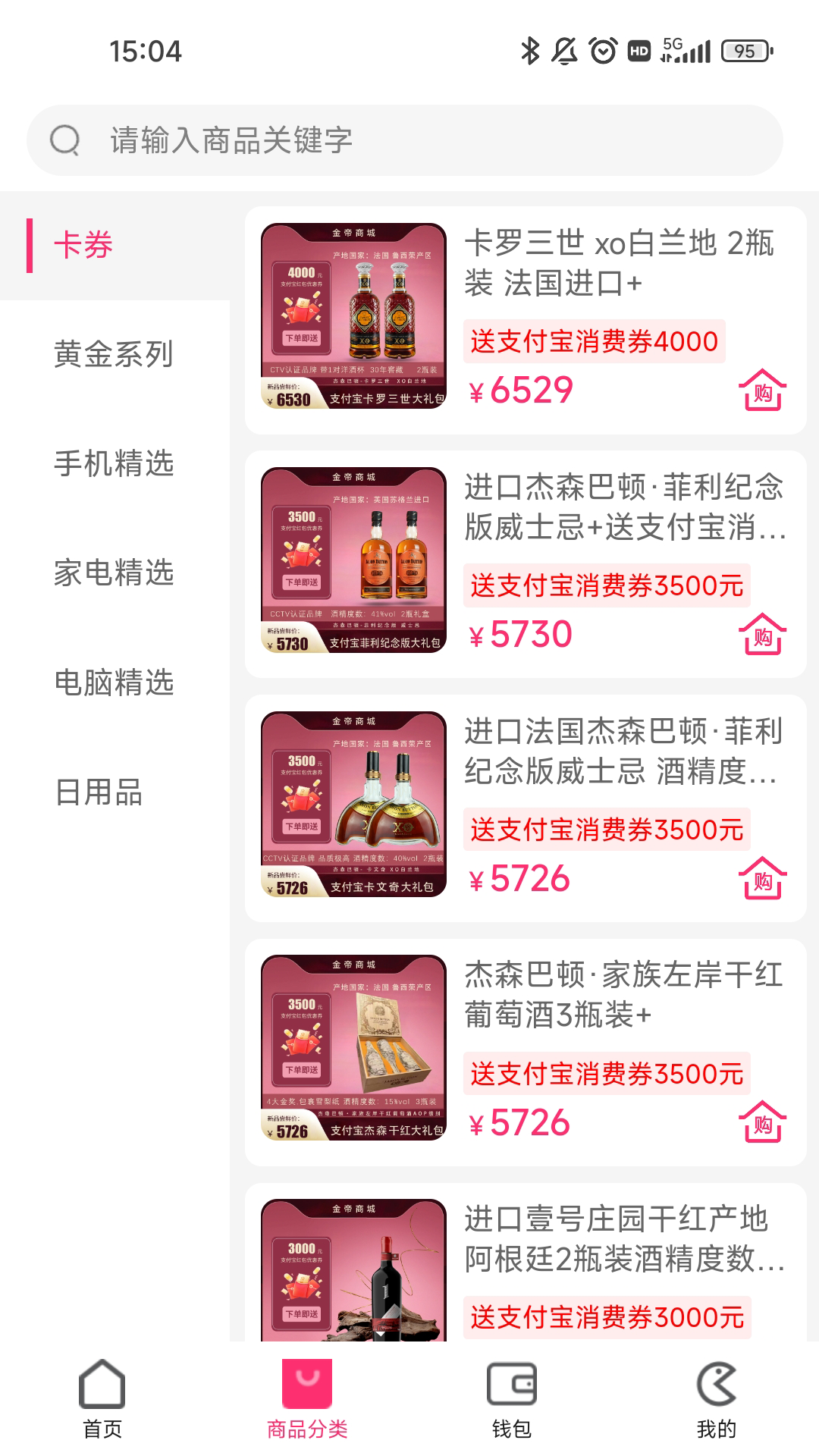Open the 钱包 tab

[512, 1399]
